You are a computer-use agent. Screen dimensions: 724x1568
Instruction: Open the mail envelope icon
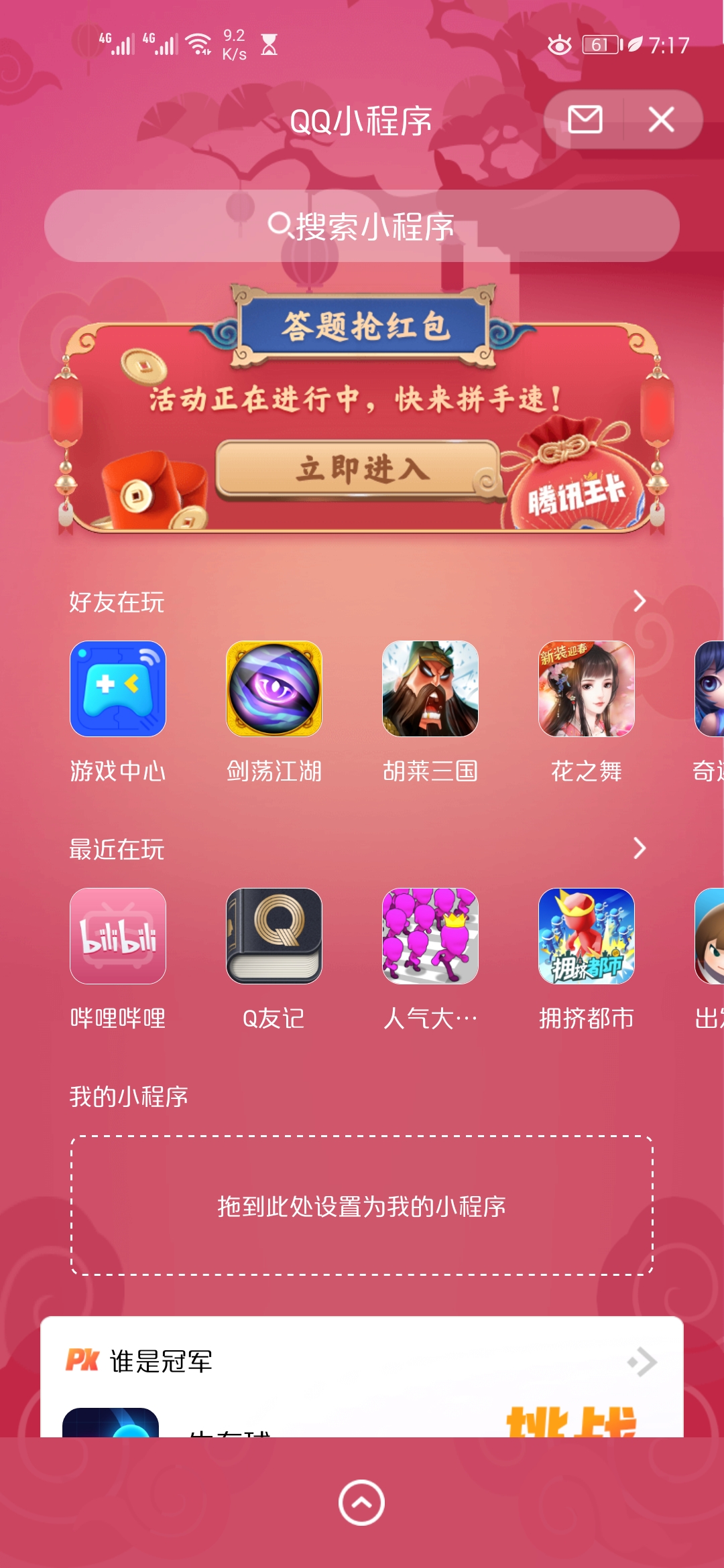click(x=585, y=120)
